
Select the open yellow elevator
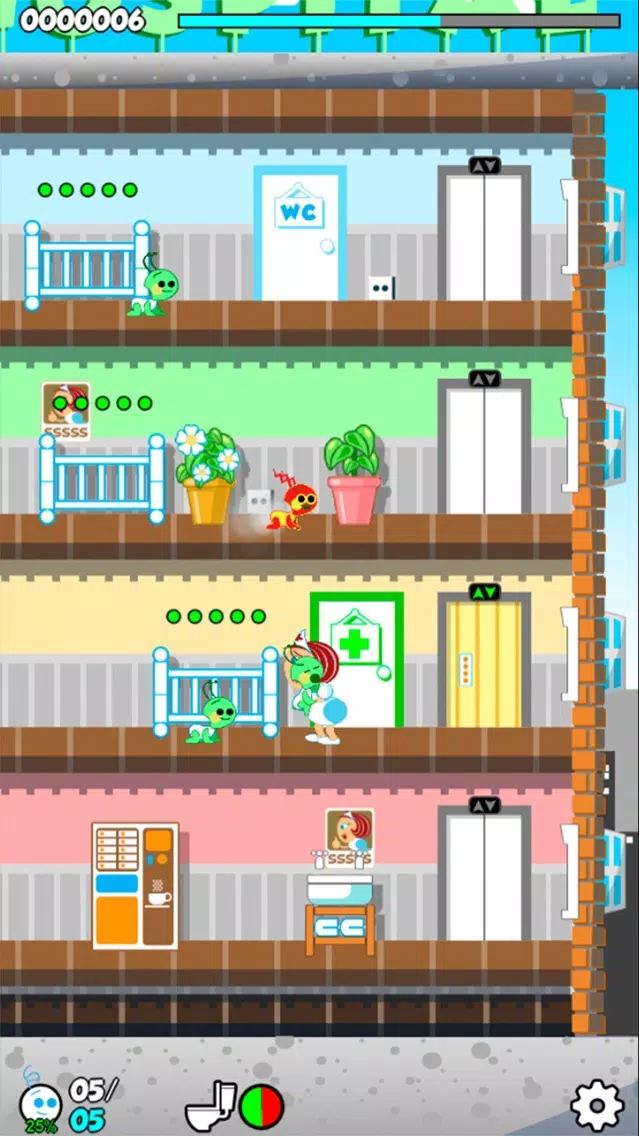(x=484, y=662)
